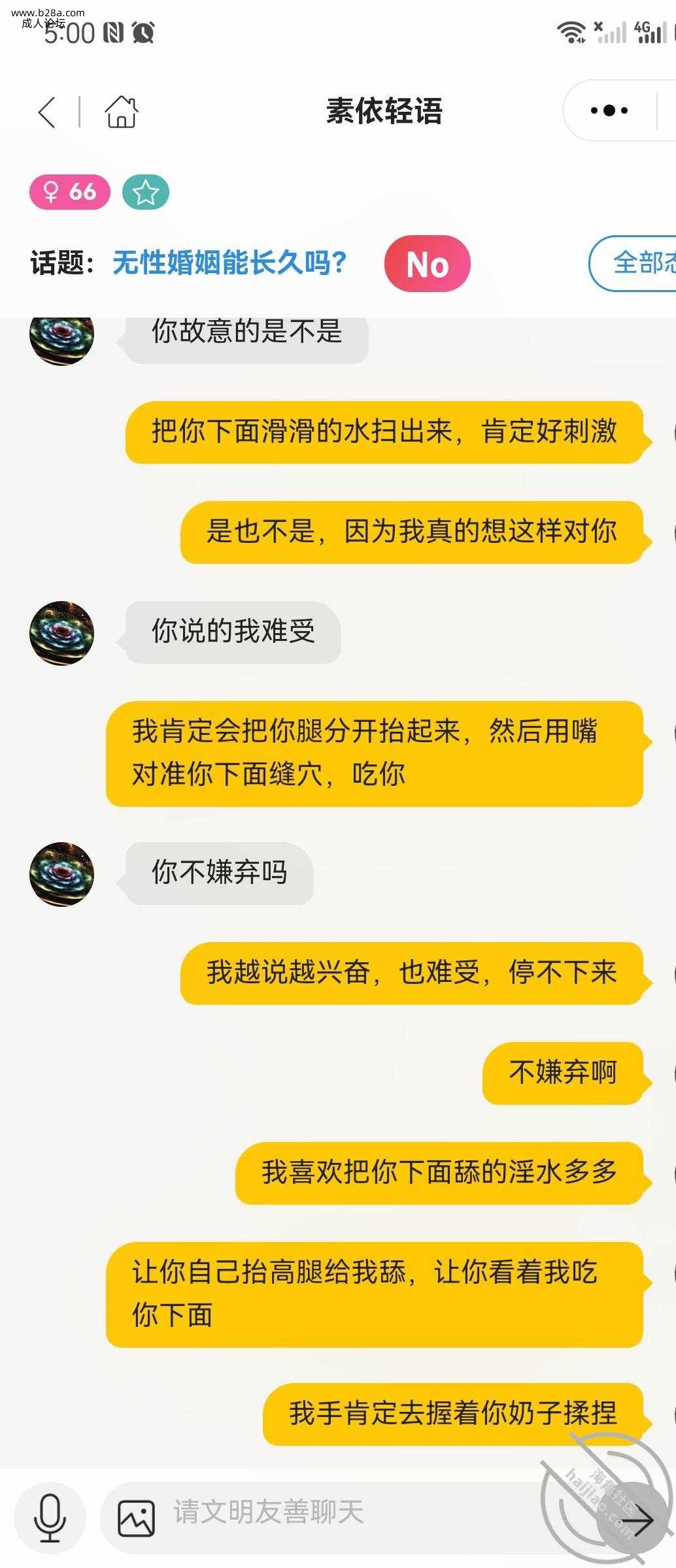Image resolution: width=676 pixels, height=1568 pixels.
Task: Tap the microphone voice input icon
Action: pos(50,1517)
